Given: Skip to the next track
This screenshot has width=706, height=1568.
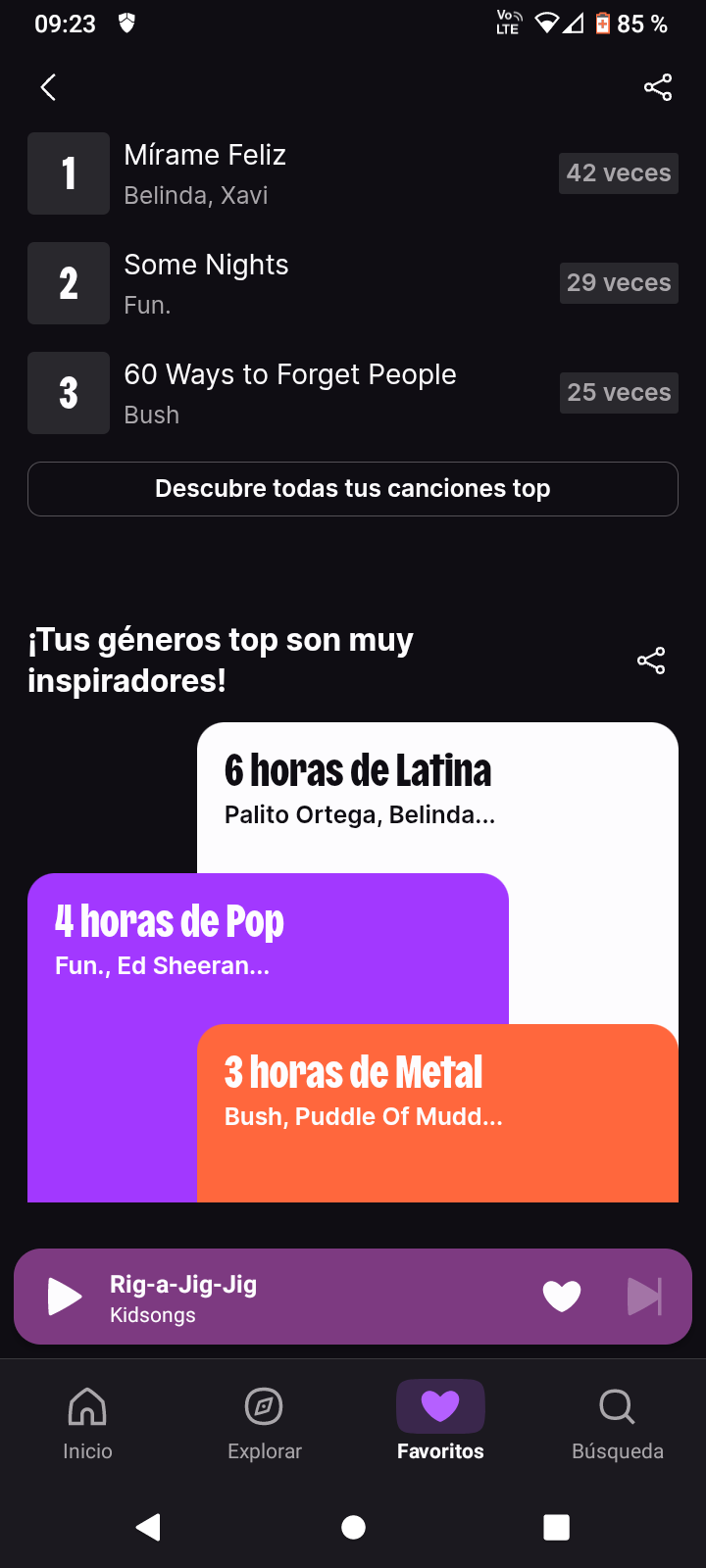Looking at the screenshot, I should [x=644, y=1297].
